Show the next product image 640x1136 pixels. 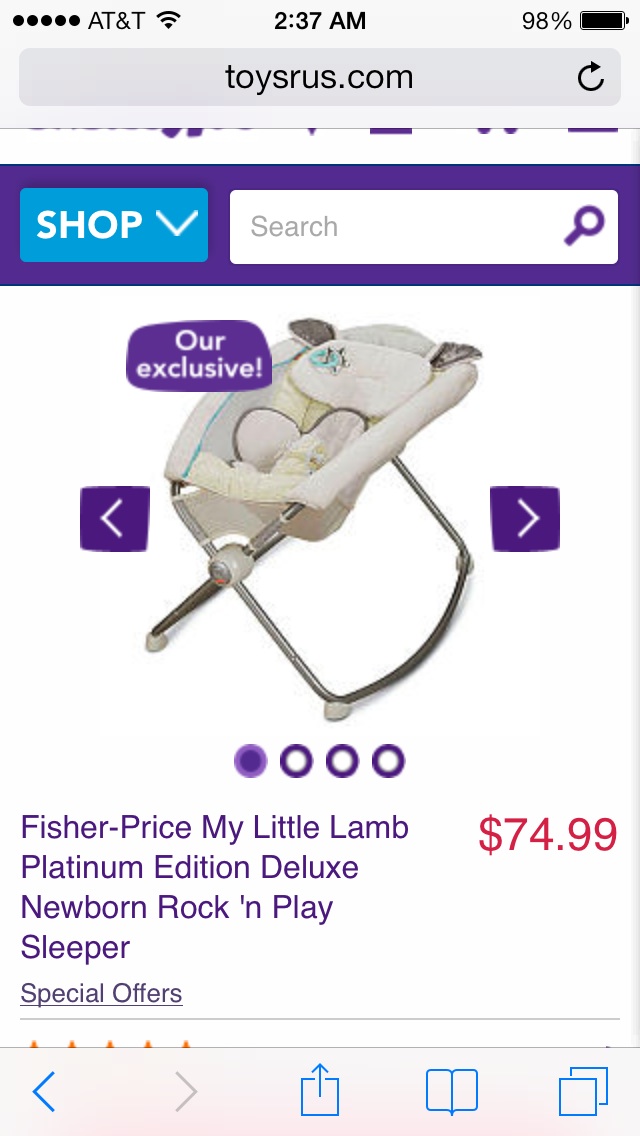click(x=525, y=518)
